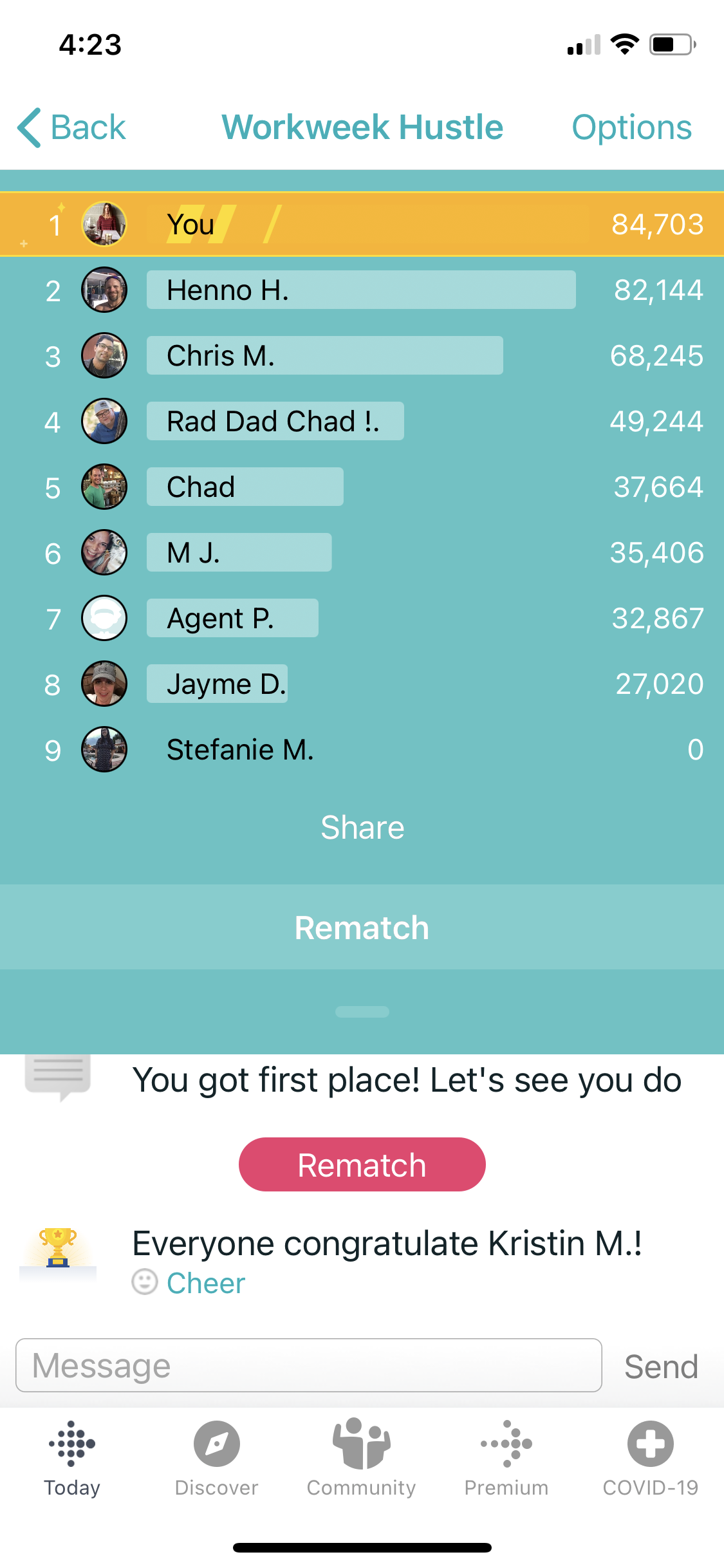The image size is (724, 1568).
Task: Select Rad Dad Chad's leaderboard entry
Action: click(x=360, y=422)
